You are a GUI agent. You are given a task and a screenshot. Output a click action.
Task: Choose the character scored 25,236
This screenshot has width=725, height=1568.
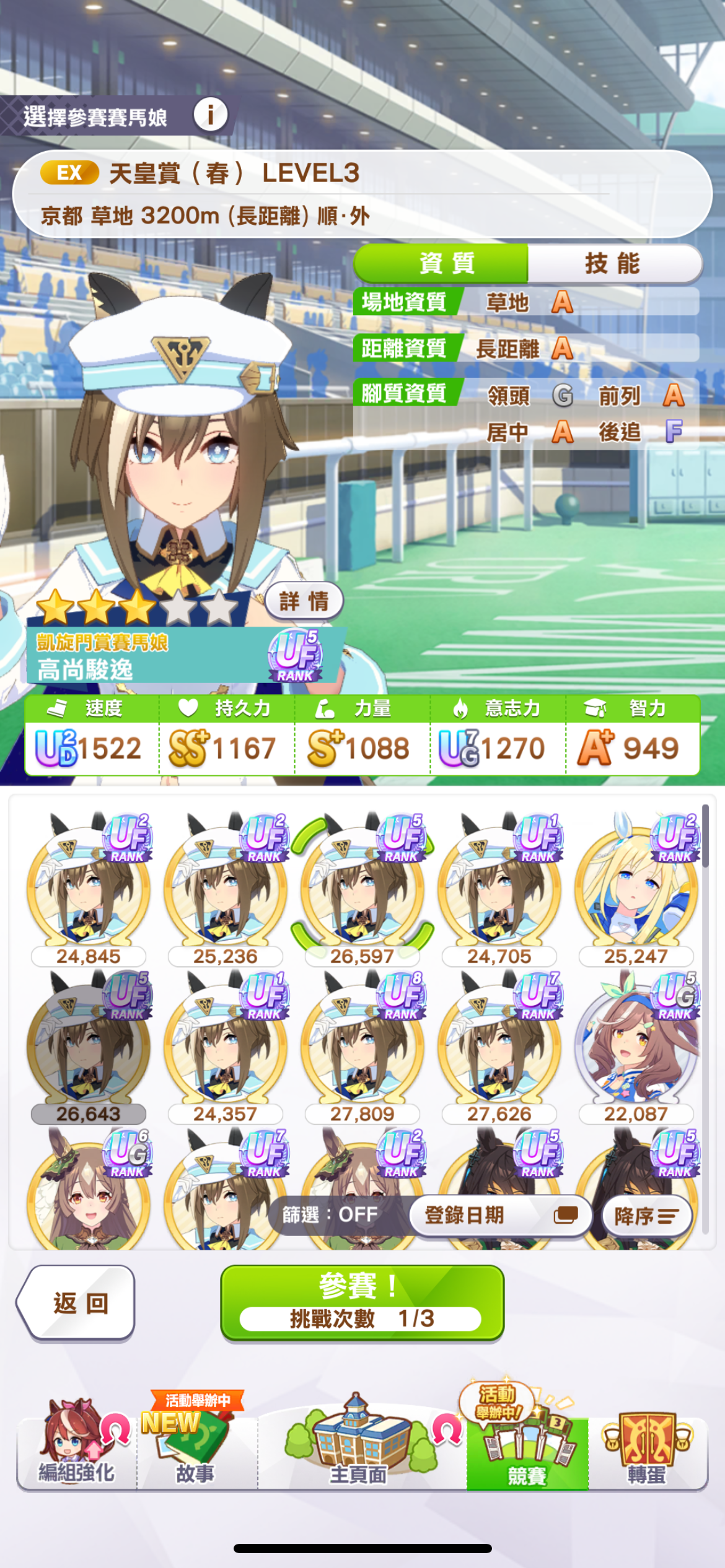click(x=226, y=889)
